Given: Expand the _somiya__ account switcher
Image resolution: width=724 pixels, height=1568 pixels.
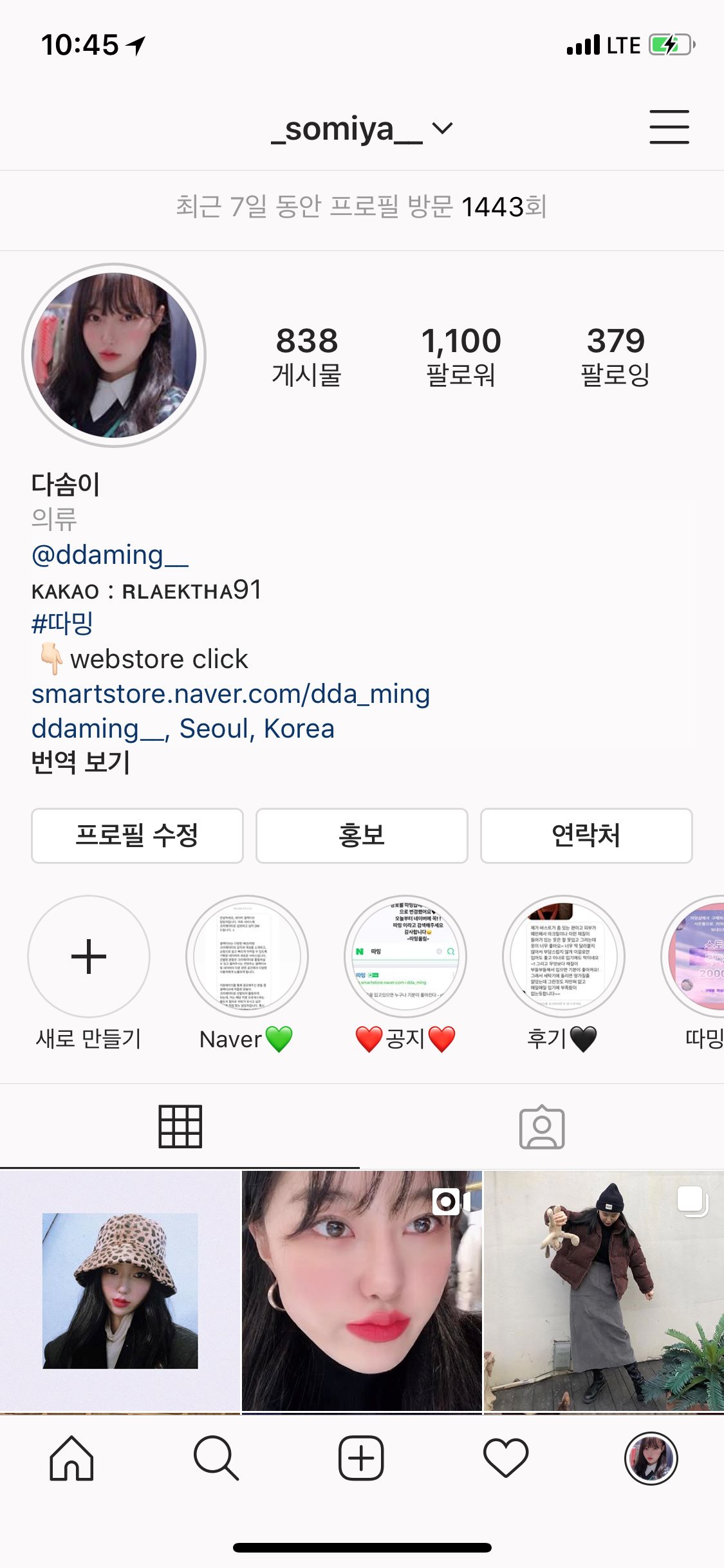Looking at the screenshot, I should [x=362, y=129].
